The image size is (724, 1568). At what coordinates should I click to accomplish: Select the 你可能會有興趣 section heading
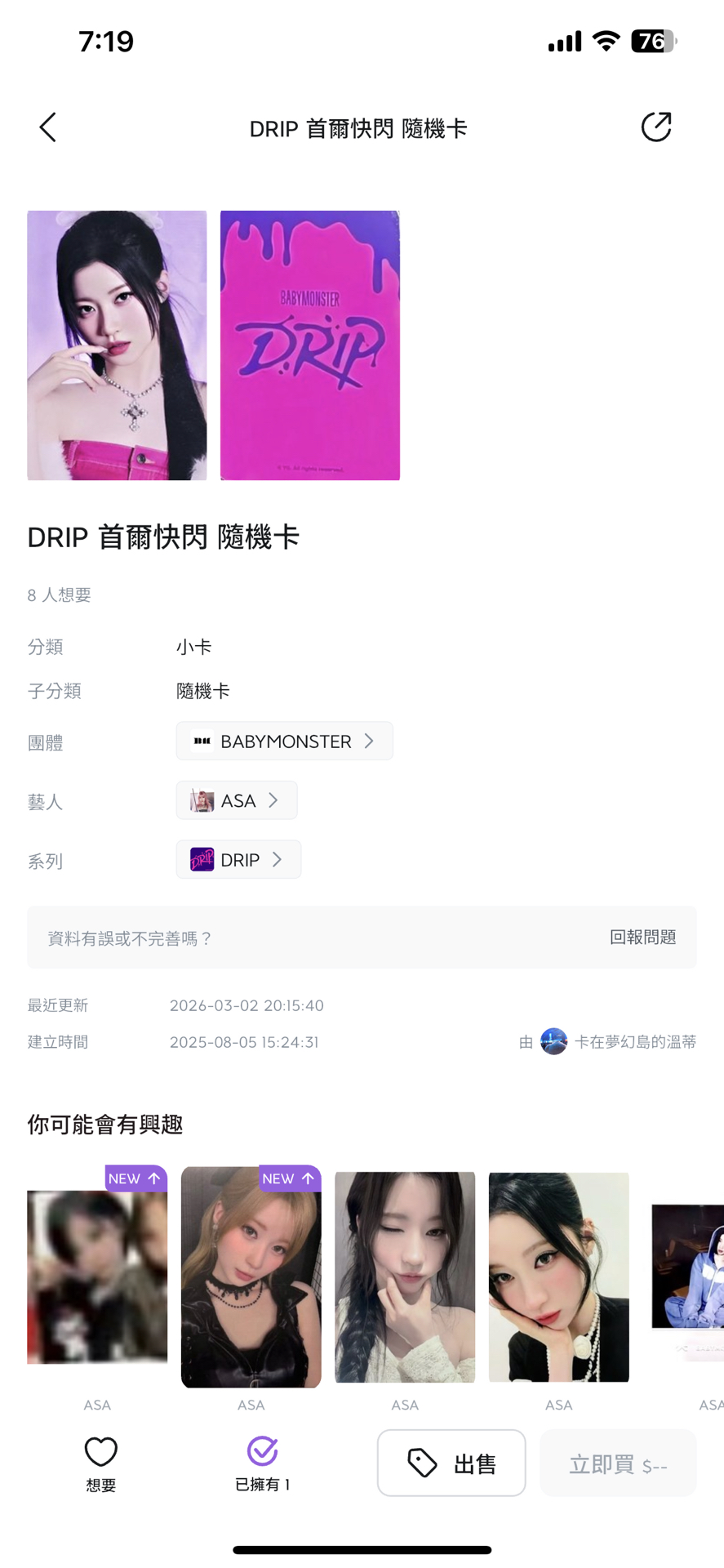pyautogui.click(x=104, y=1125)
